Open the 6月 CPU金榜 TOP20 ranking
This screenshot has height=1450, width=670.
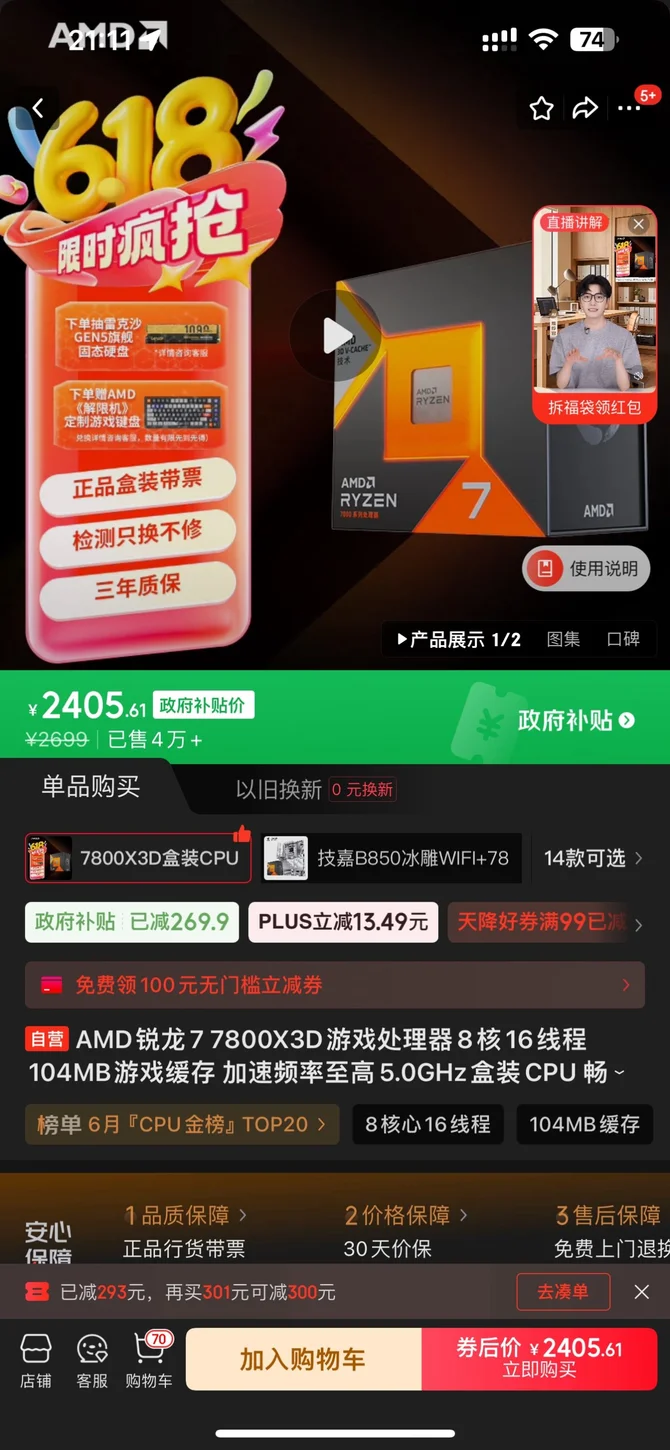(182, 1124)
